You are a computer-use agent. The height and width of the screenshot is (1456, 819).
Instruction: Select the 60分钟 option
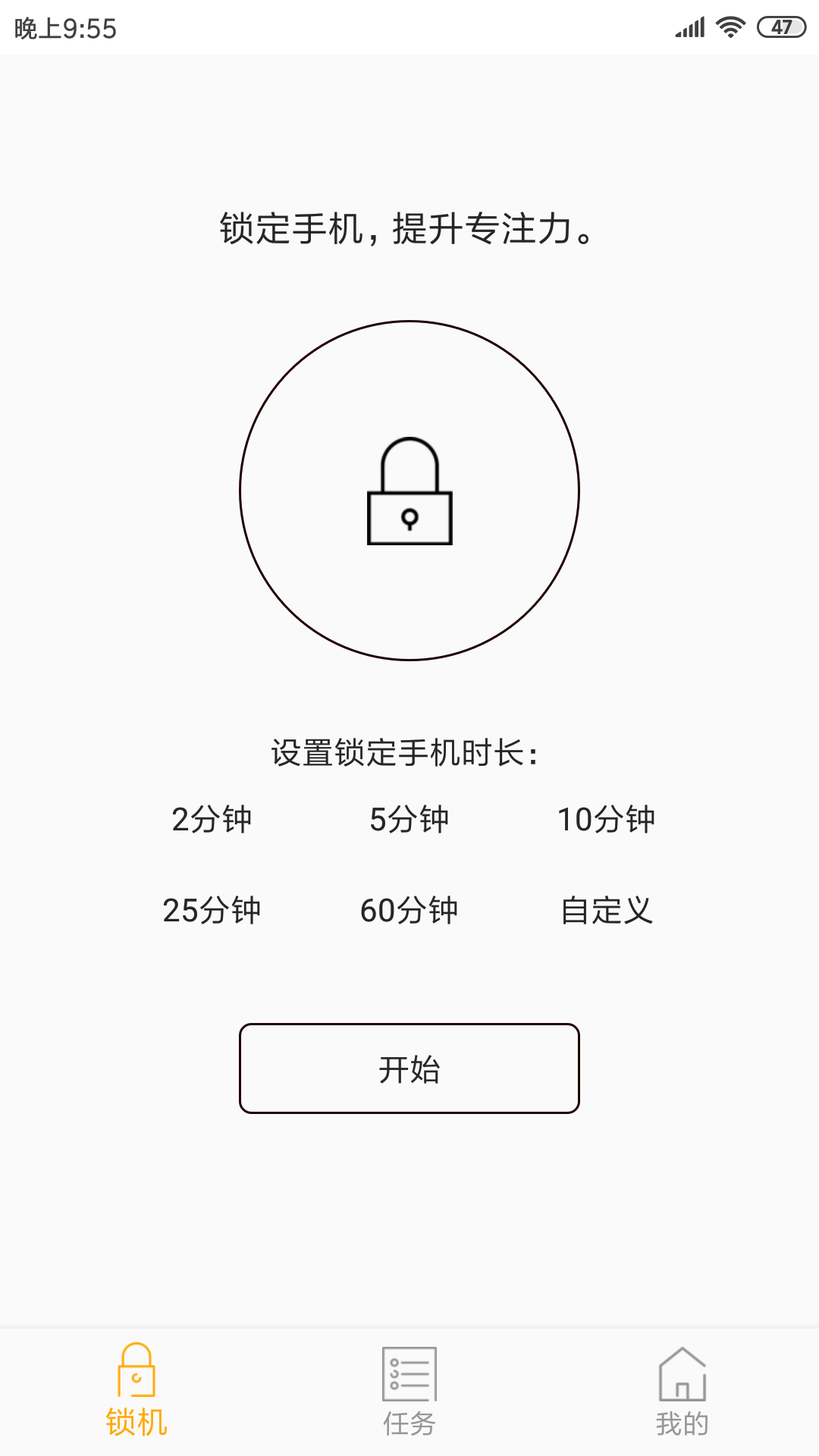[409, 910]
